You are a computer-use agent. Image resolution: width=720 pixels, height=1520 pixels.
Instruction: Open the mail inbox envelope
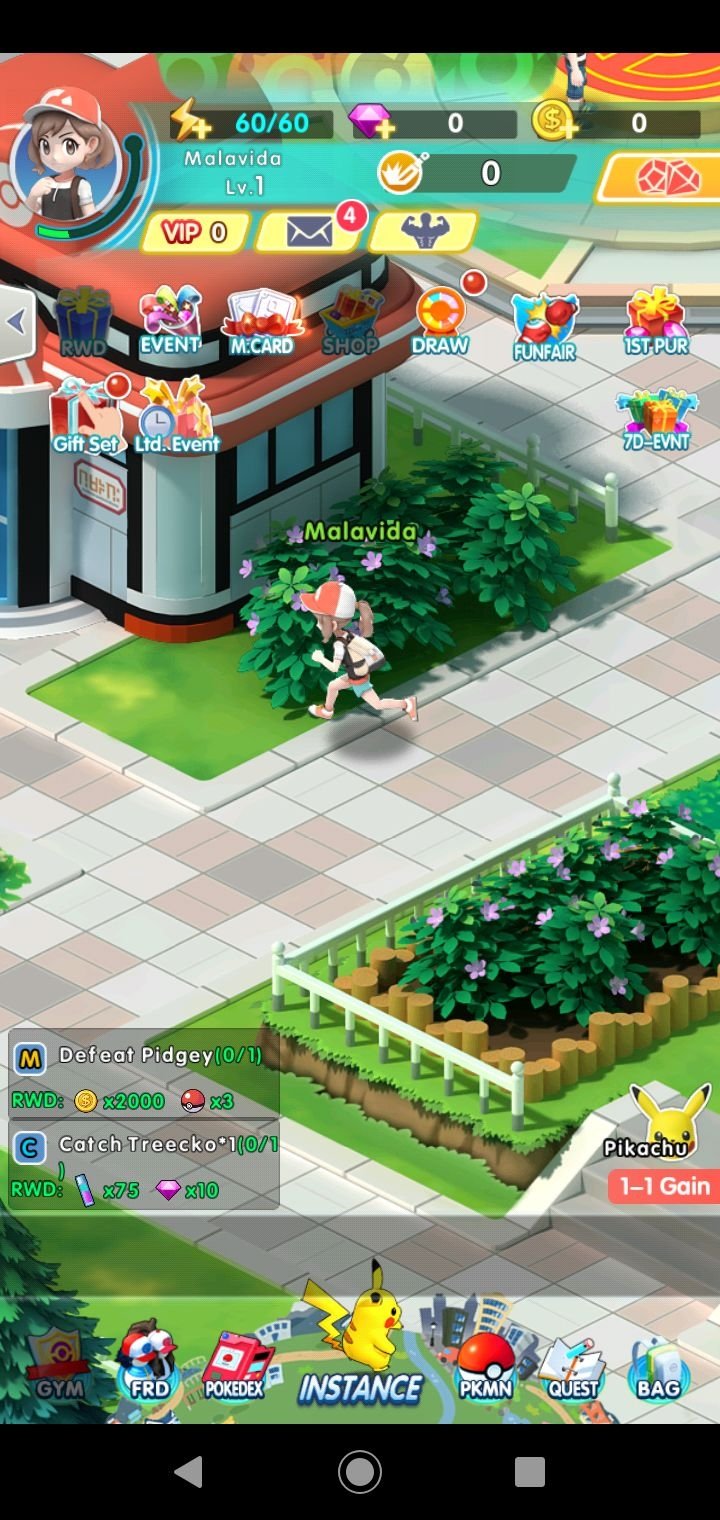tap(309, 233)
